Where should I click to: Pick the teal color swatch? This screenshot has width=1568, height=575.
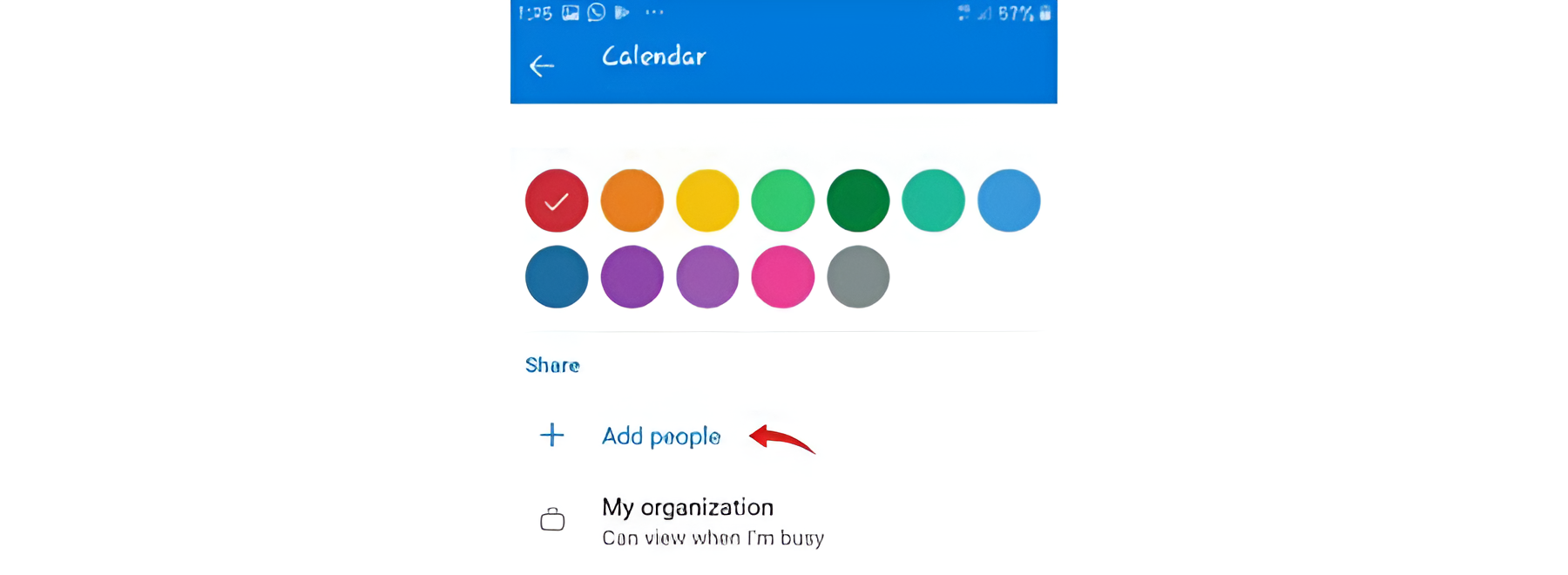click(933, 200)
